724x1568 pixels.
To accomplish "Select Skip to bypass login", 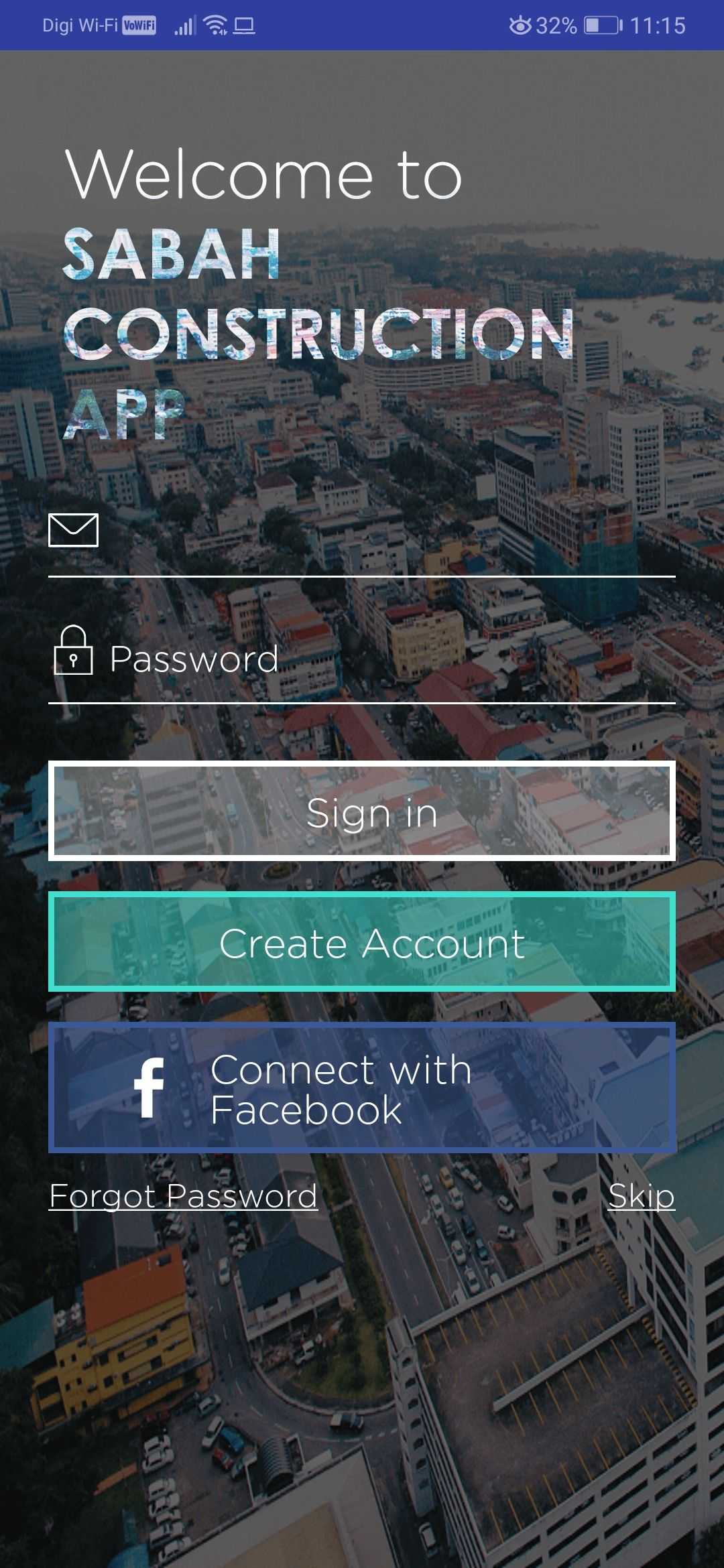I will [x=642, y=1195].
